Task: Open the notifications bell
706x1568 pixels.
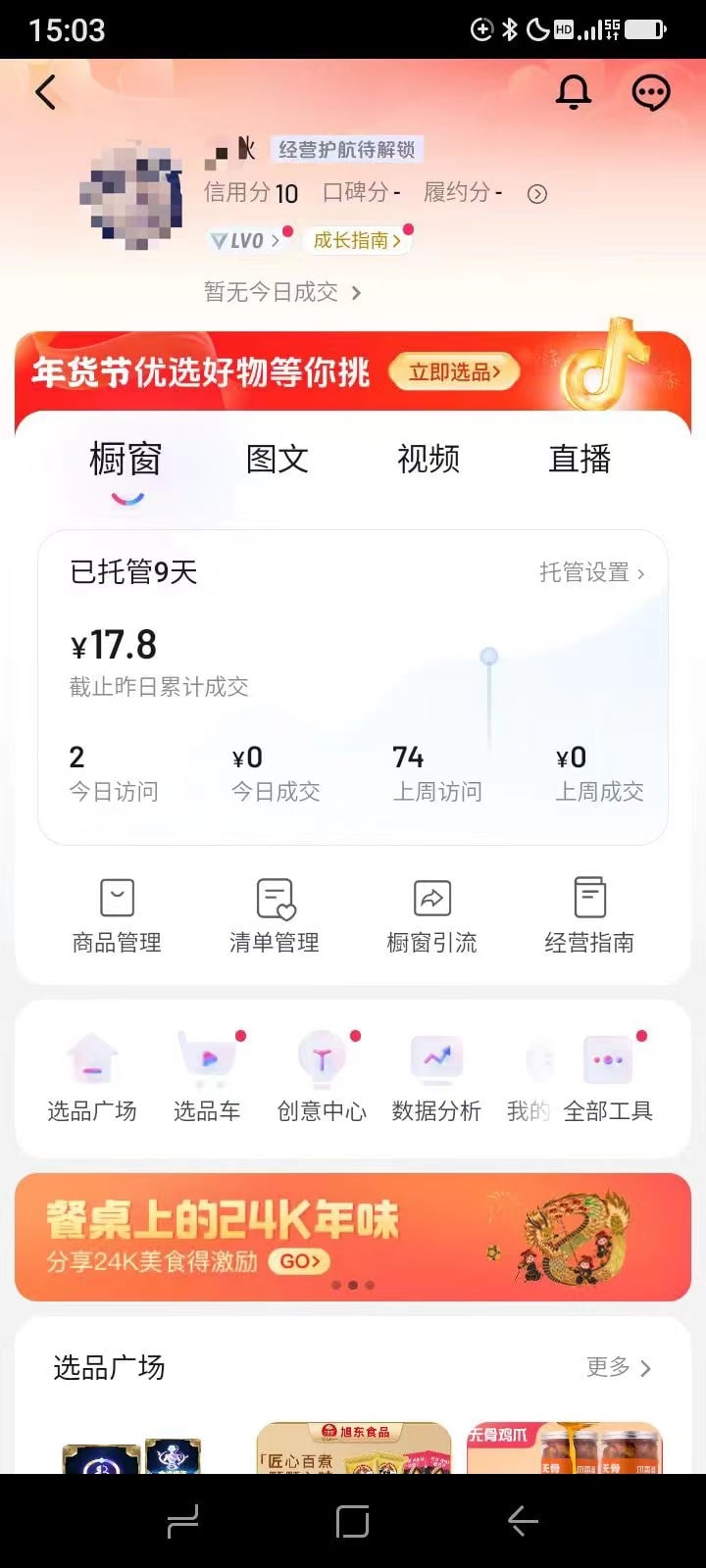Action: tap(574, 93)
